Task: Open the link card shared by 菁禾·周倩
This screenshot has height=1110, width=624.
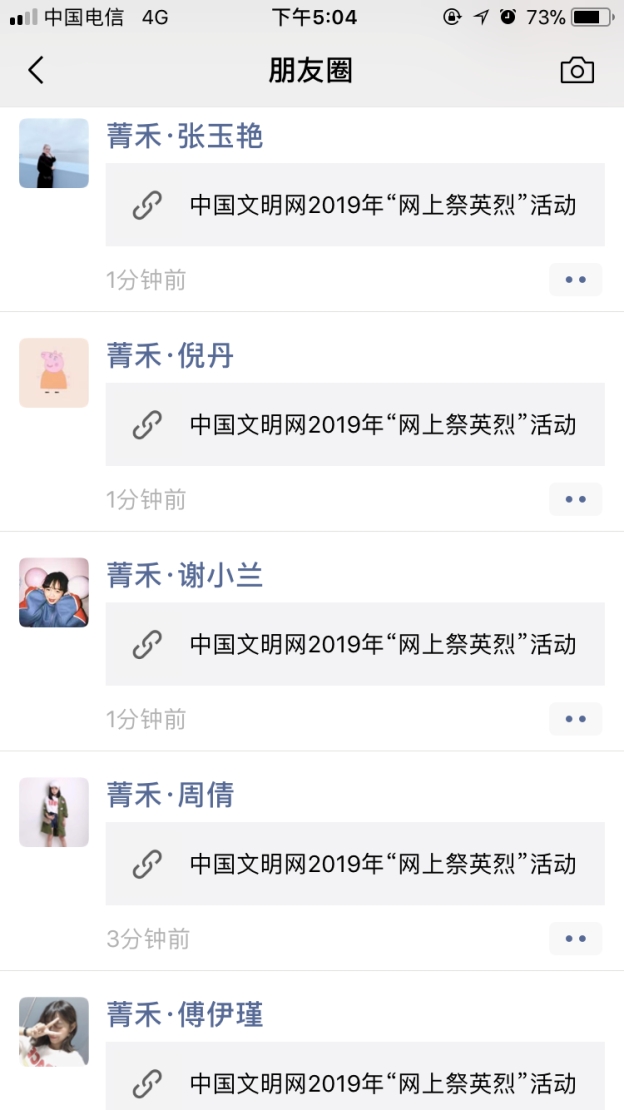Action: [x=355, y=864]
